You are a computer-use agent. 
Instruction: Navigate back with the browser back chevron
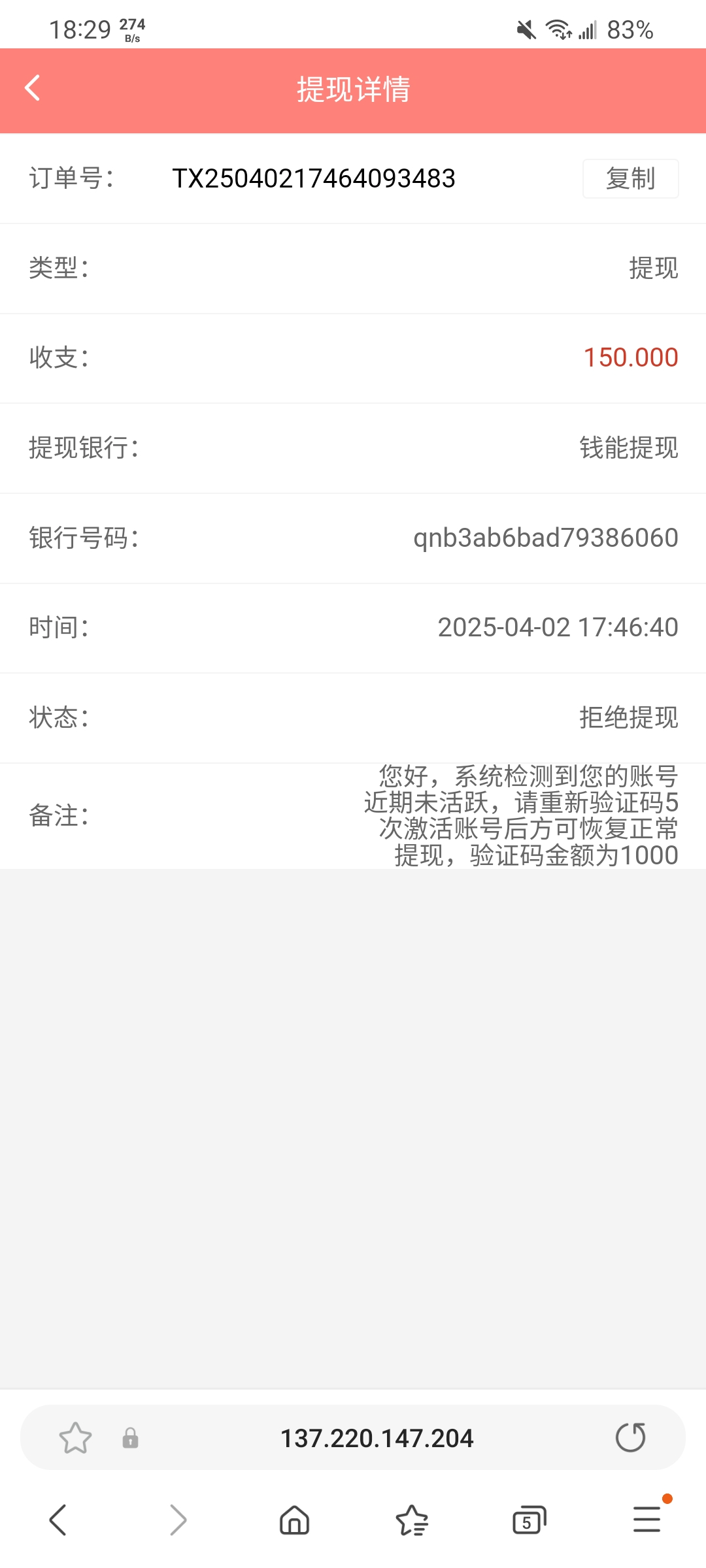pos(58,1520)
